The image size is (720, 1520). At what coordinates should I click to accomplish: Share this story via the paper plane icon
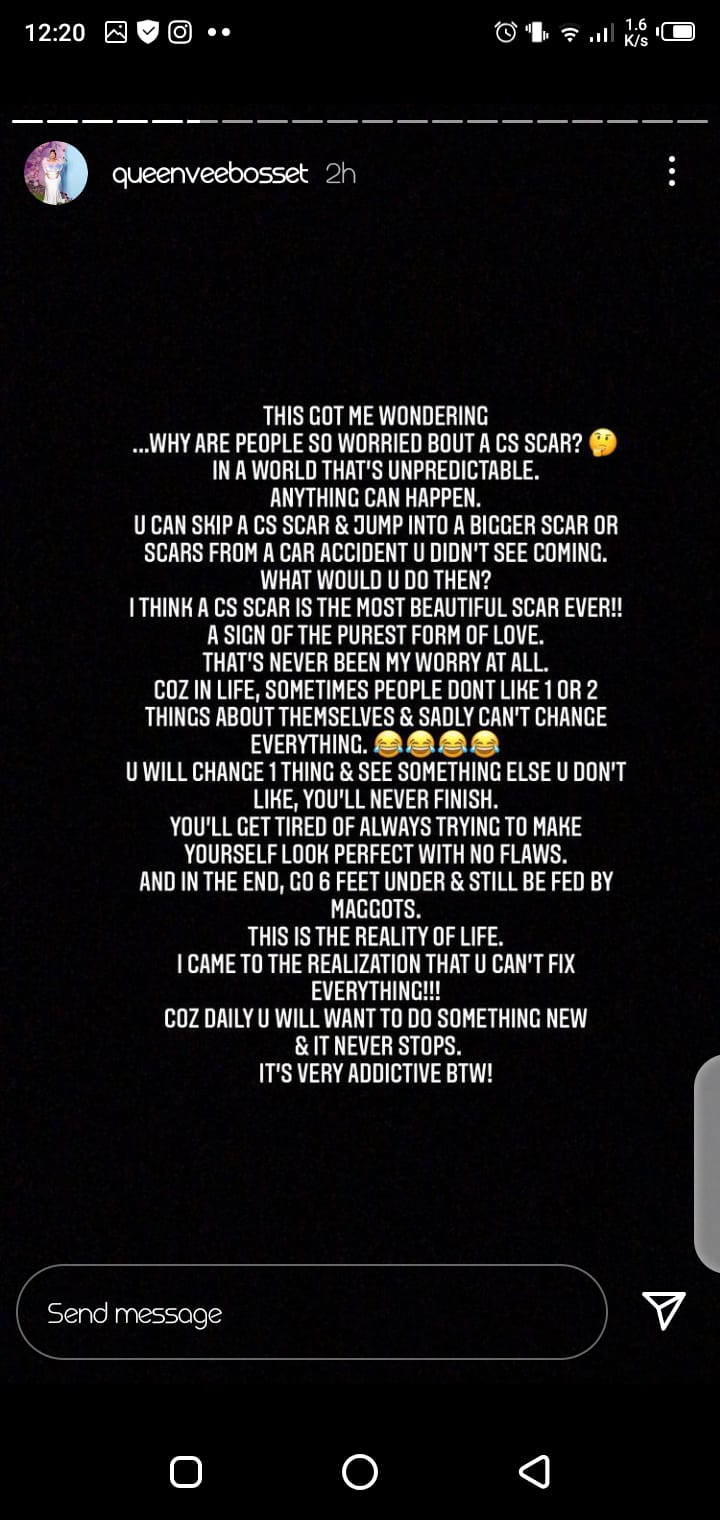664,1310
